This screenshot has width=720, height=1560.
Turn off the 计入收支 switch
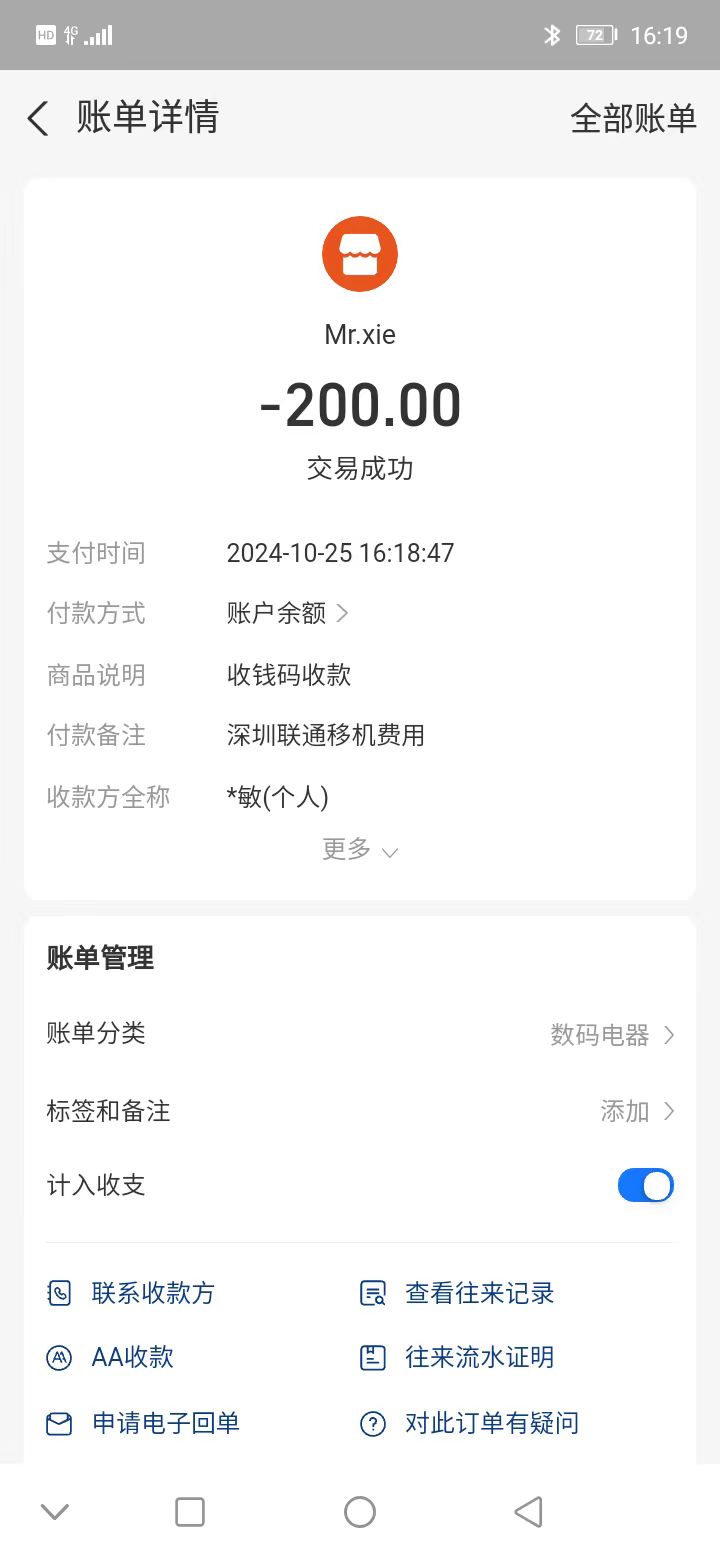[645, 1186]
